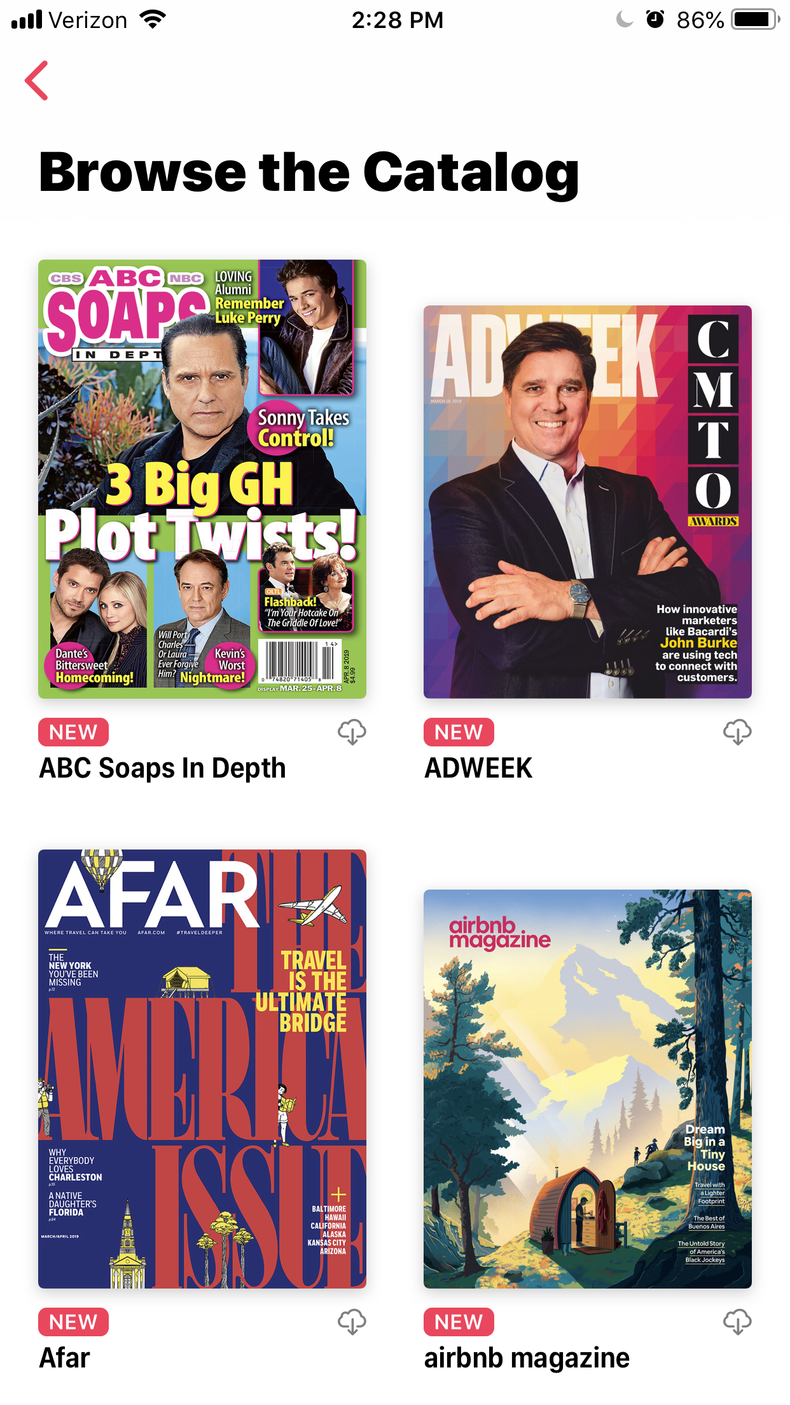Image resolution: width=790 pixels, height=1405 pixels.
Task: Go back using the red arrow
Action: 37,81
